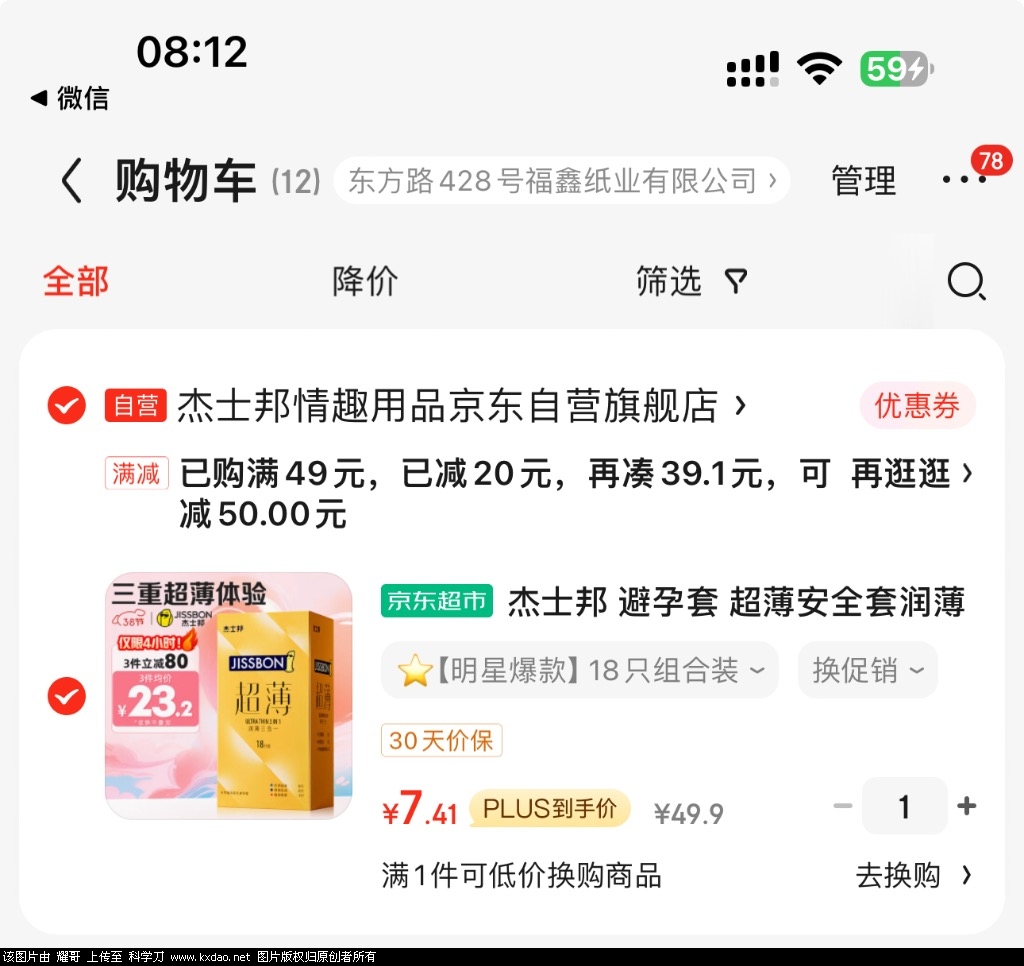This screenshot has width=1024, height=966.
Task: Tap 去换购 for low-price add-ons
Action: pyautogui.click(x=912, y=876)
